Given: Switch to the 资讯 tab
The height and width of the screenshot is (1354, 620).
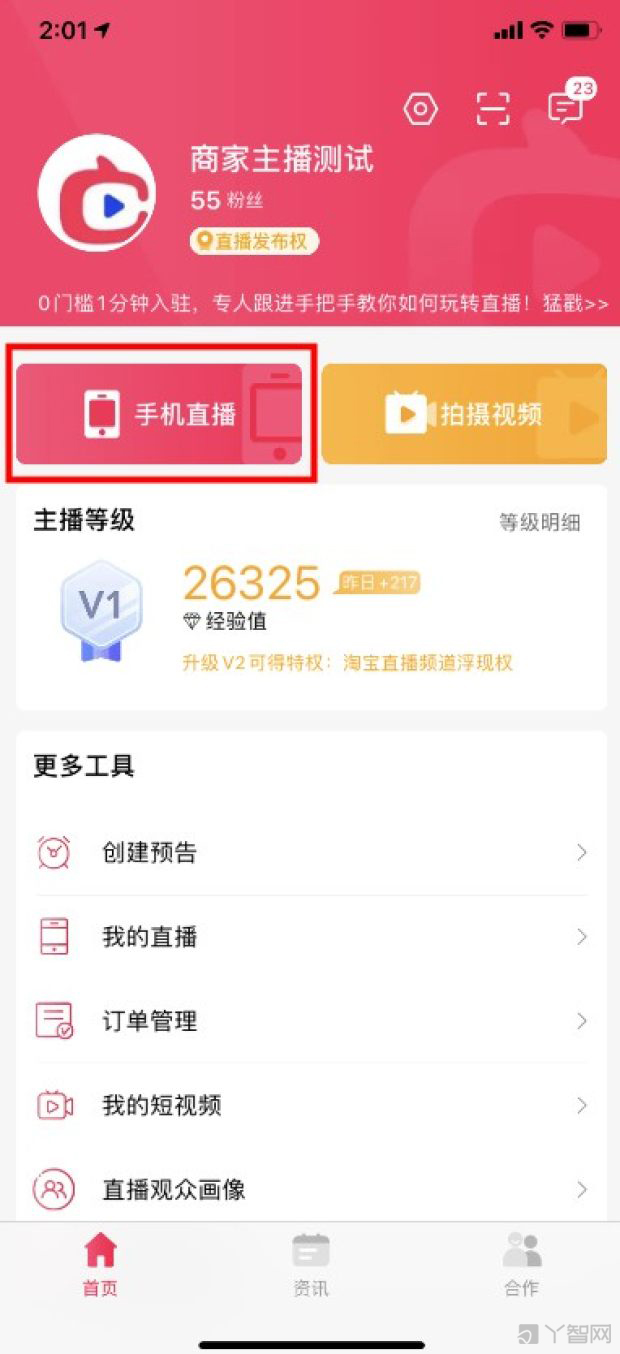Looking at the screenshot, I should tap(310, 1264).
